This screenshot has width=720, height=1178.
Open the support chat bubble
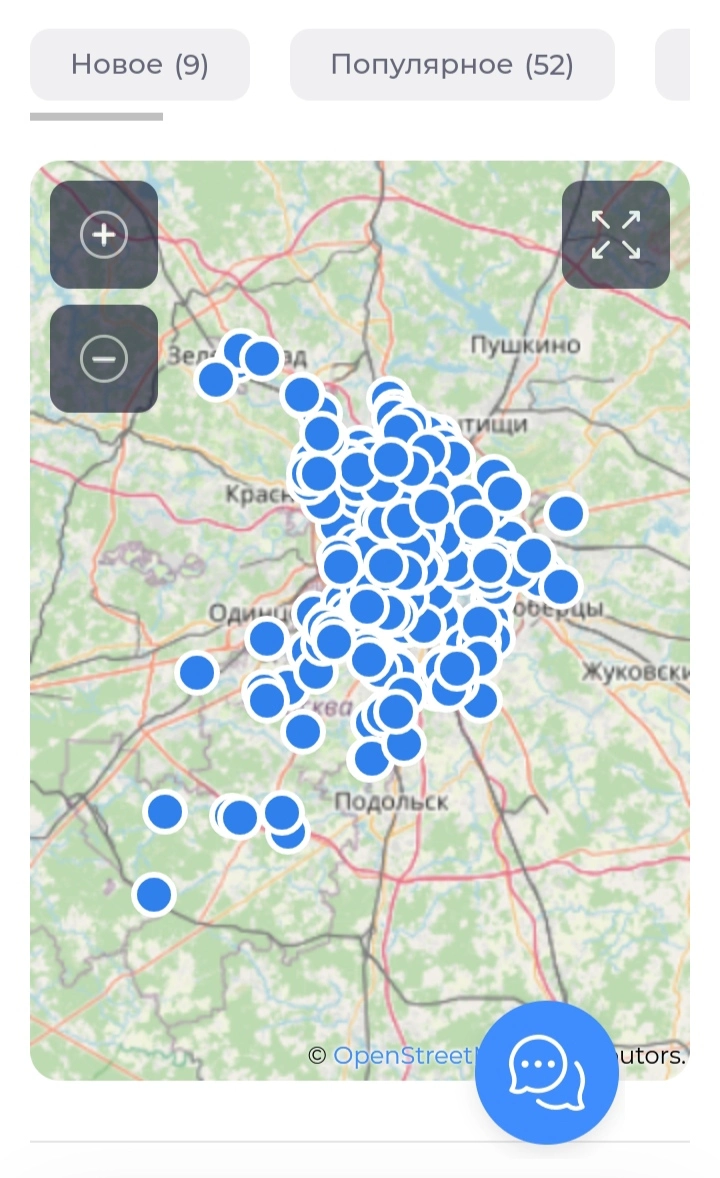pos(547,1072)
